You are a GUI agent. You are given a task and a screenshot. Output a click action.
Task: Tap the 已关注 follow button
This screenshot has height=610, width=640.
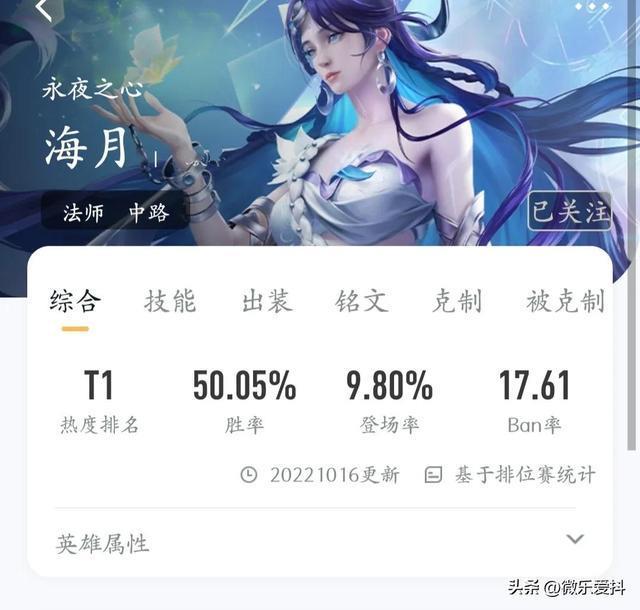click(569, 211)
